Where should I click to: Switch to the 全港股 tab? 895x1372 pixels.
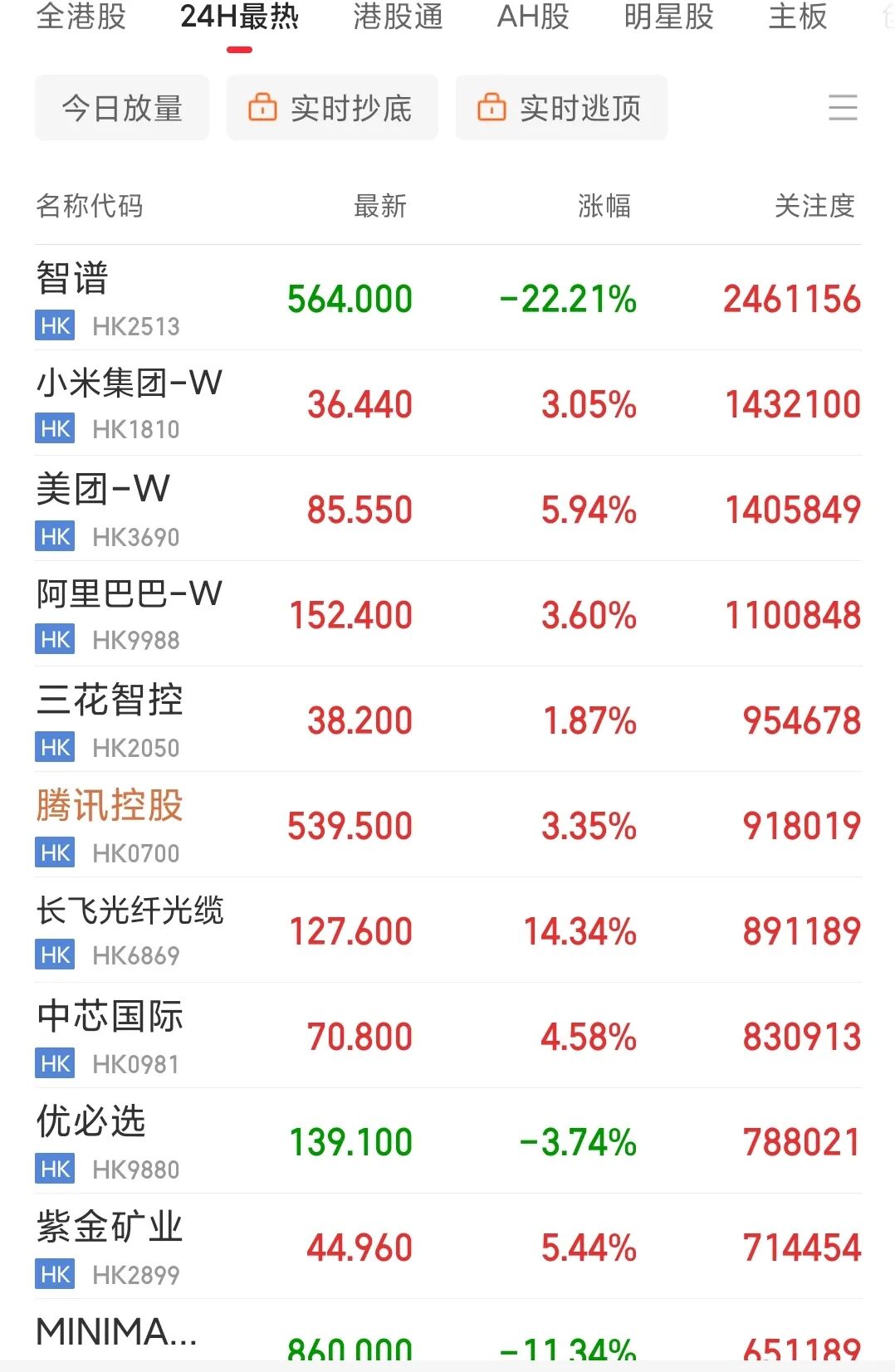click(x=81, y=17)
